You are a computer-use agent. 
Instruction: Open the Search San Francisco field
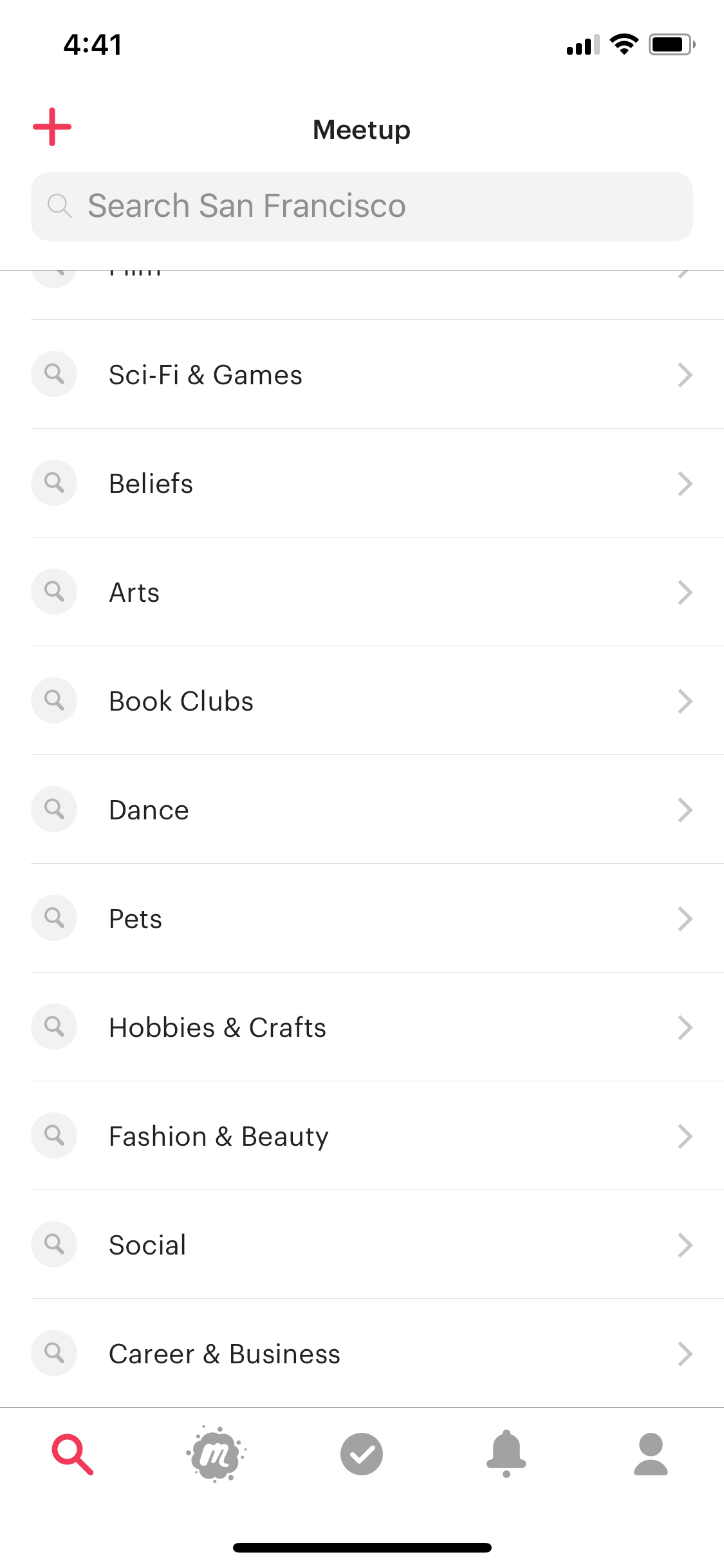(x=362, y=207)
